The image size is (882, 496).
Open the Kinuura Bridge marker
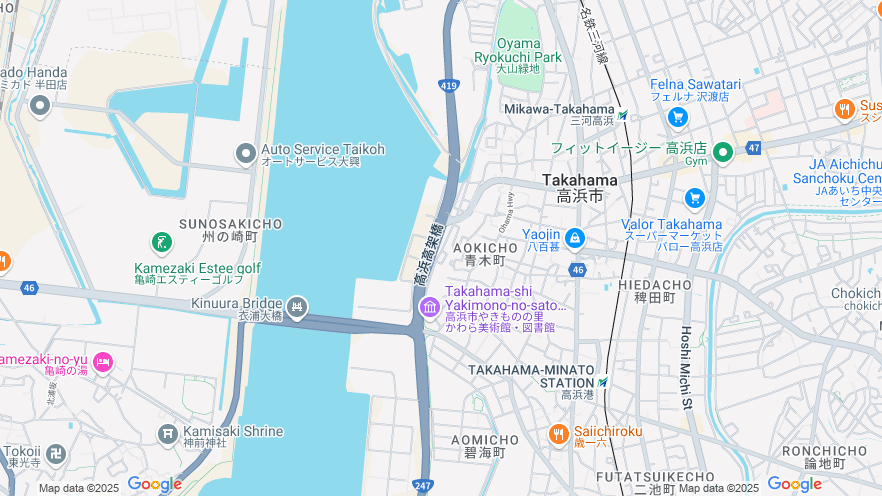[x=297, y=306]
